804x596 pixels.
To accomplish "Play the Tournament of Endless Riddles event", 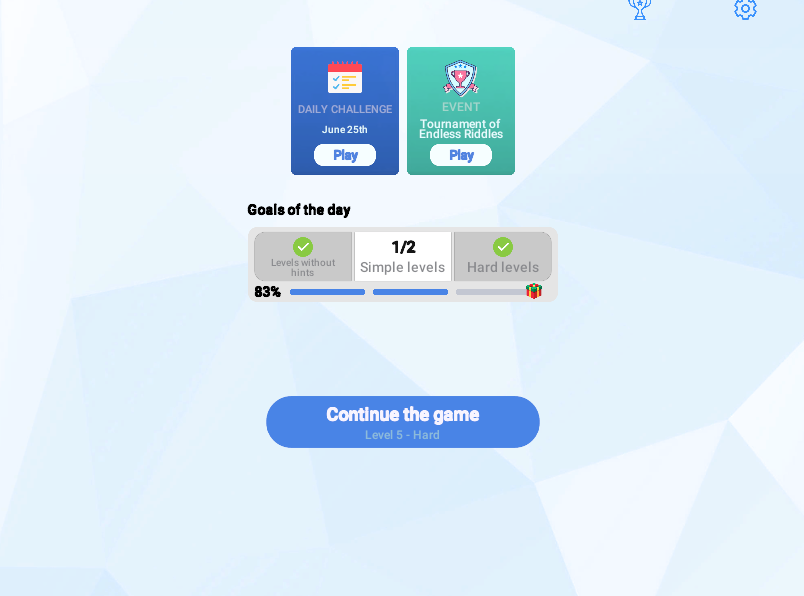I will click(461, 155).
